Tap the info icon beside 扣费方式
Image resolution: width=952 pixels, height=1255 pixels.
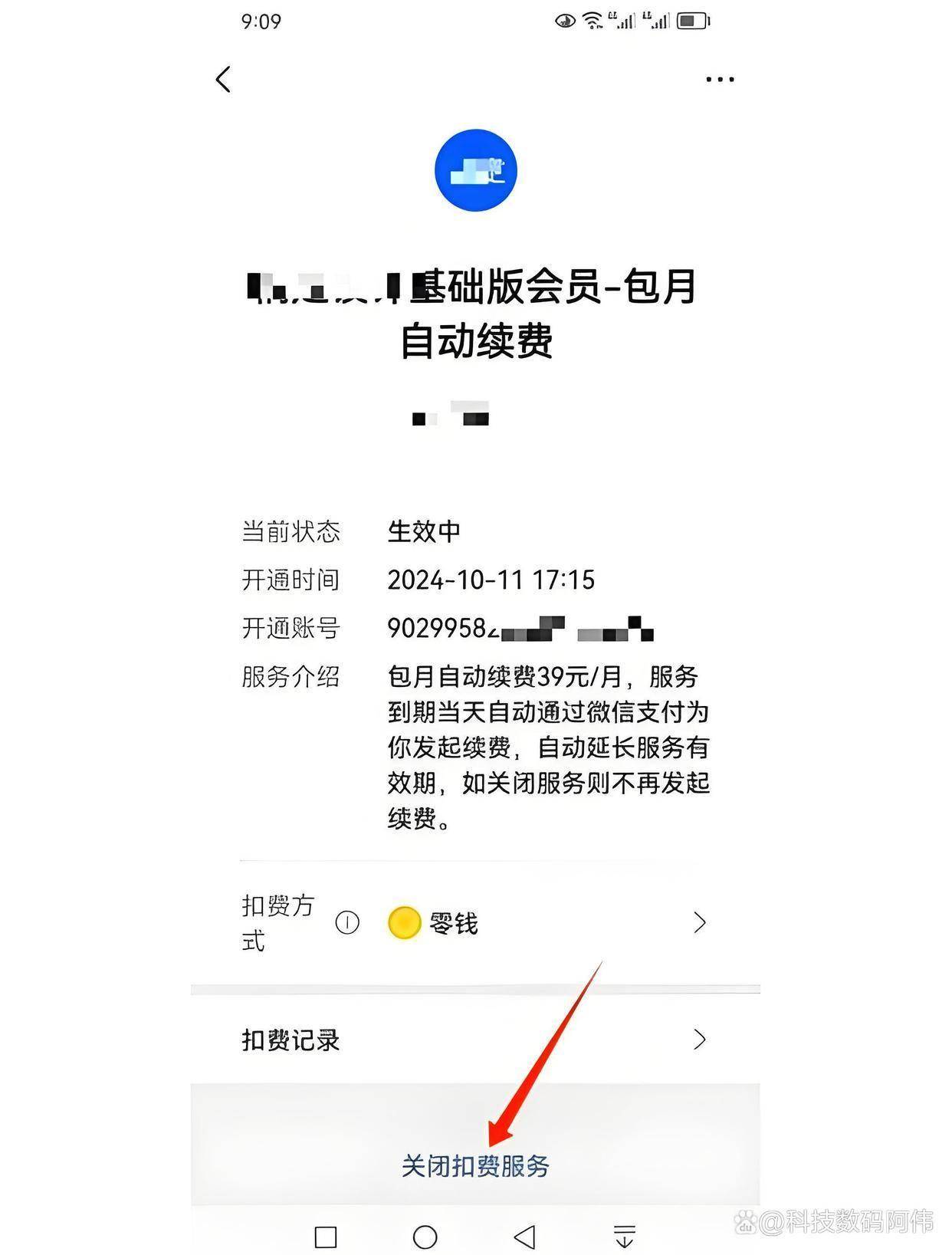coord(347,922)
